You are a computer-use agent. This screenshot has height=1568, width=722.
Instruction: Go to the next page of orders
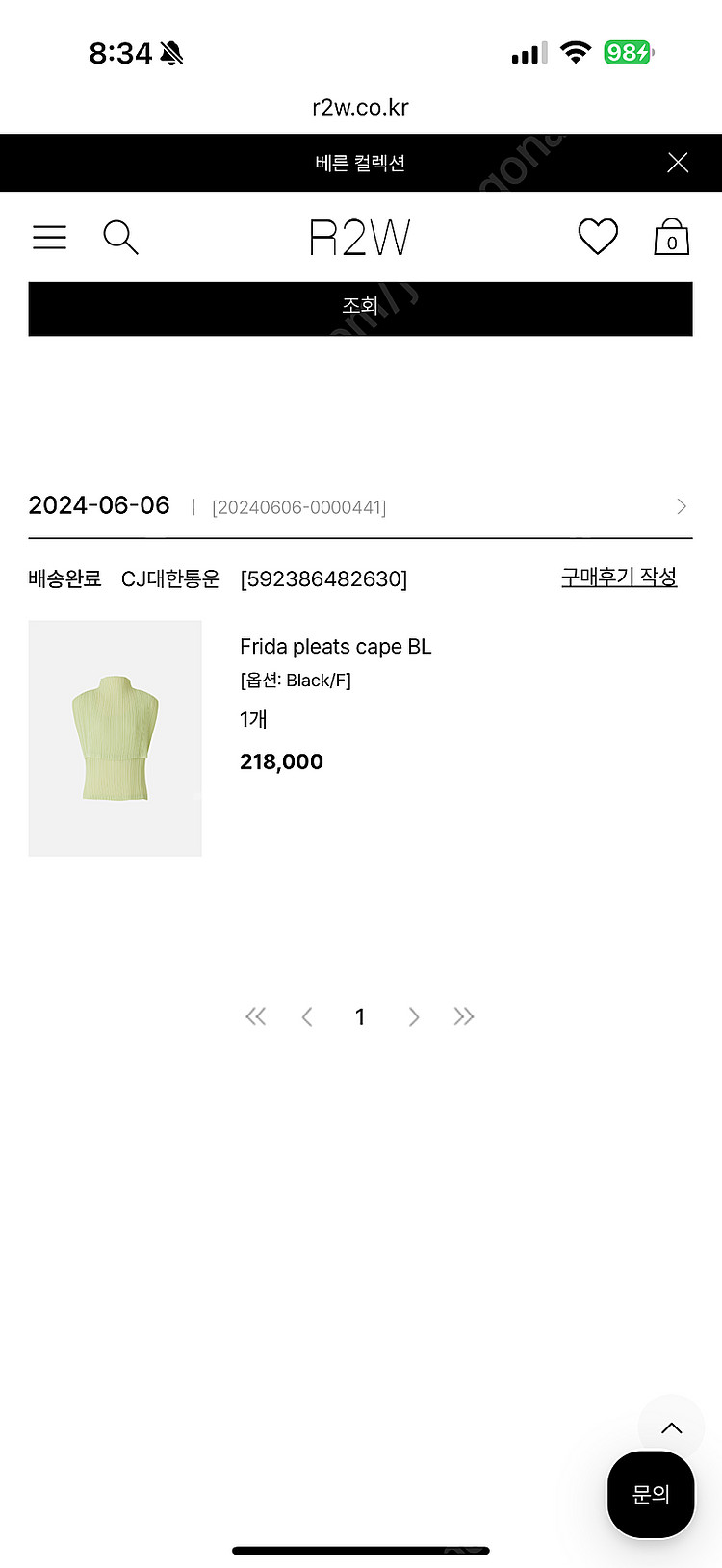click(x=414, y=1016)
